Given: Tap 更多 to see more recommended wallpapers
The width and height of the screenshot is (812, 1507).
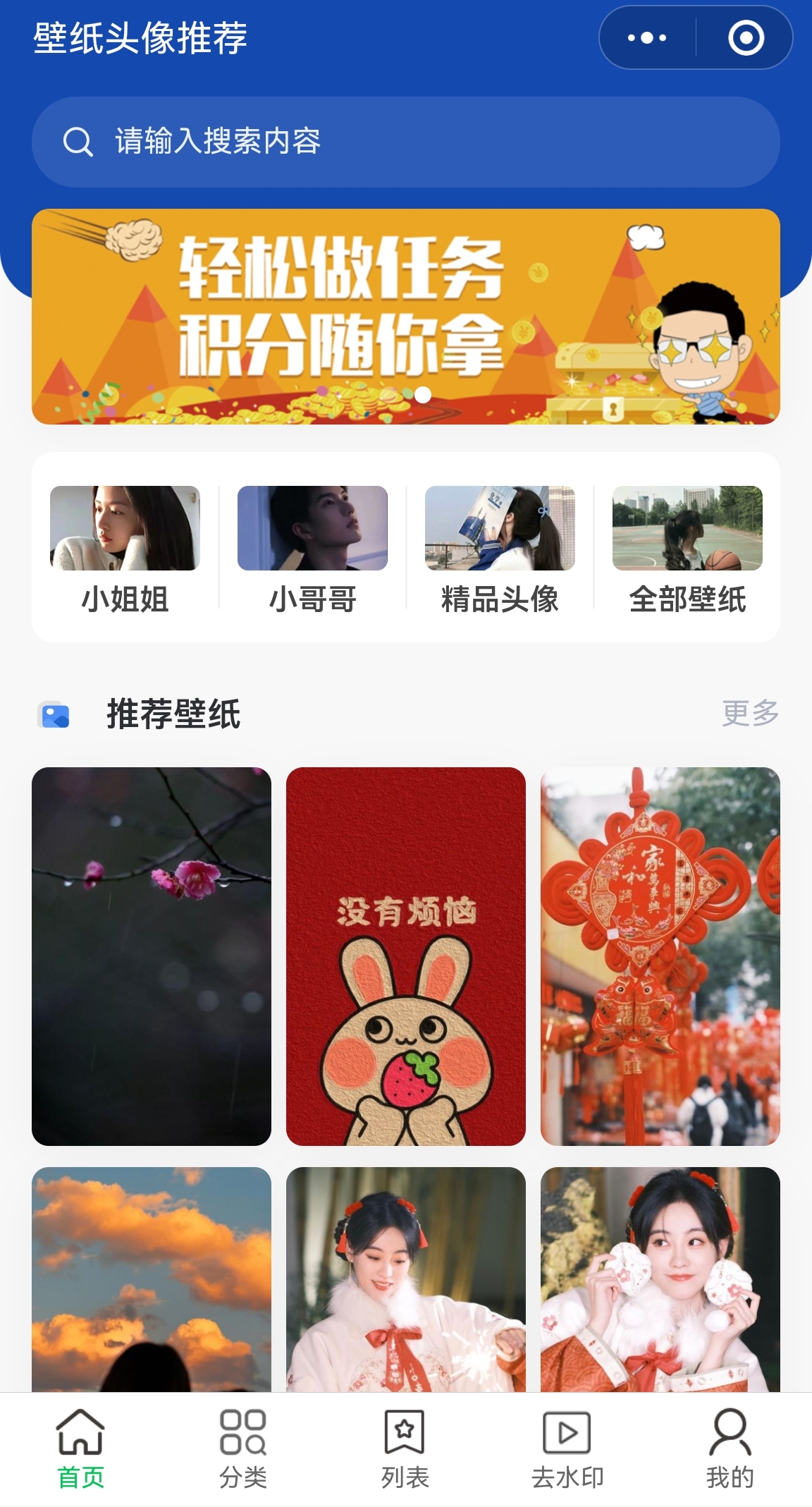Looking at the screenshot, I should 750,713.
